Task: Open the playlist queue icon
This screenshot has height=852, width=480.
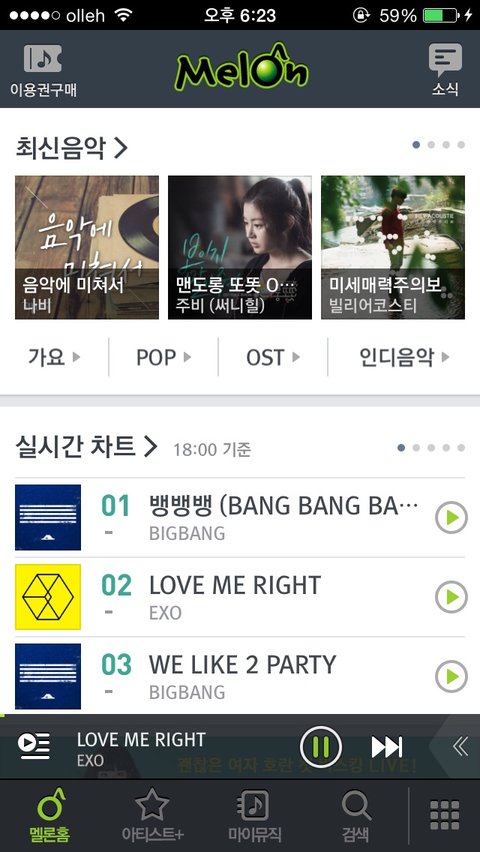Action: (34, 747)
